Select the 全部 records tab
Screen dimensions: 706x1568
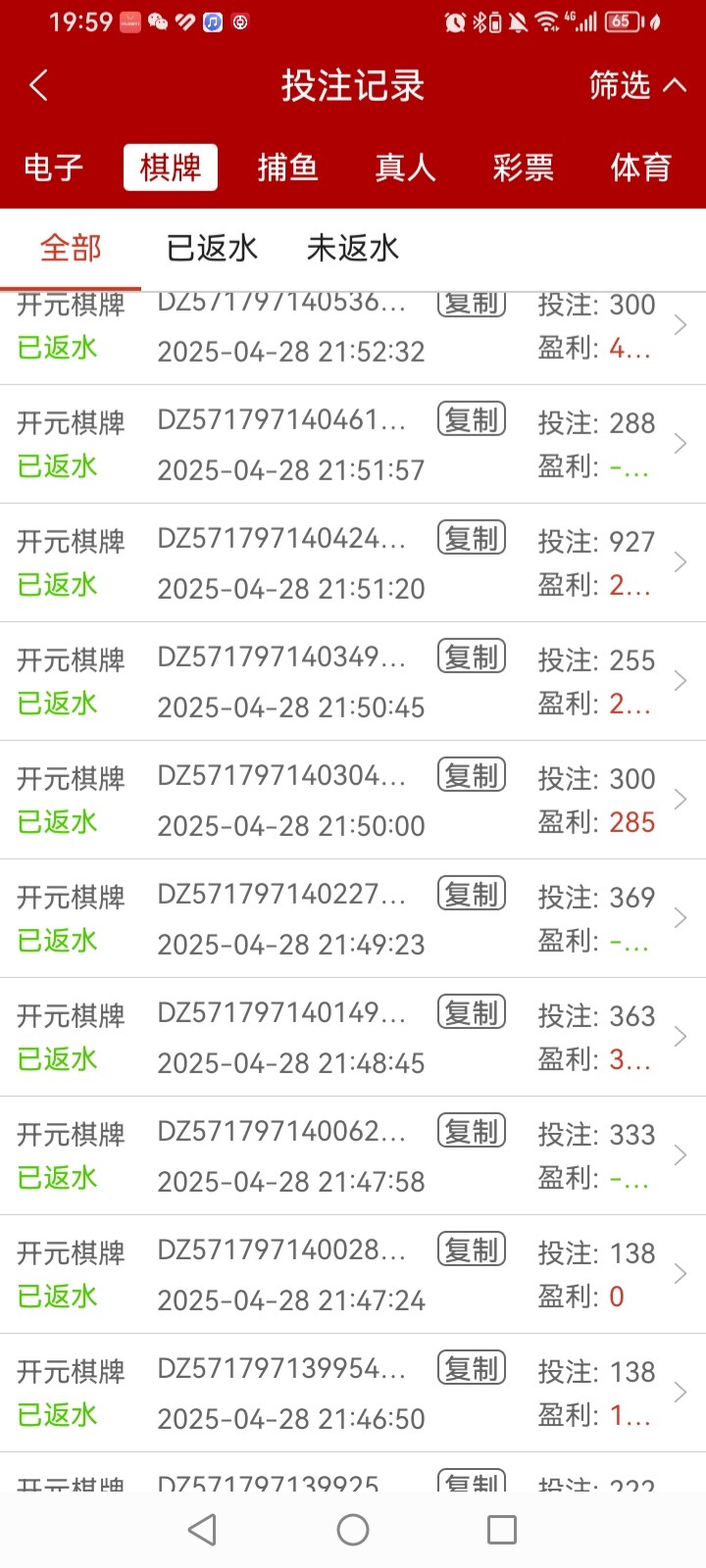click(x=71, y=248)
